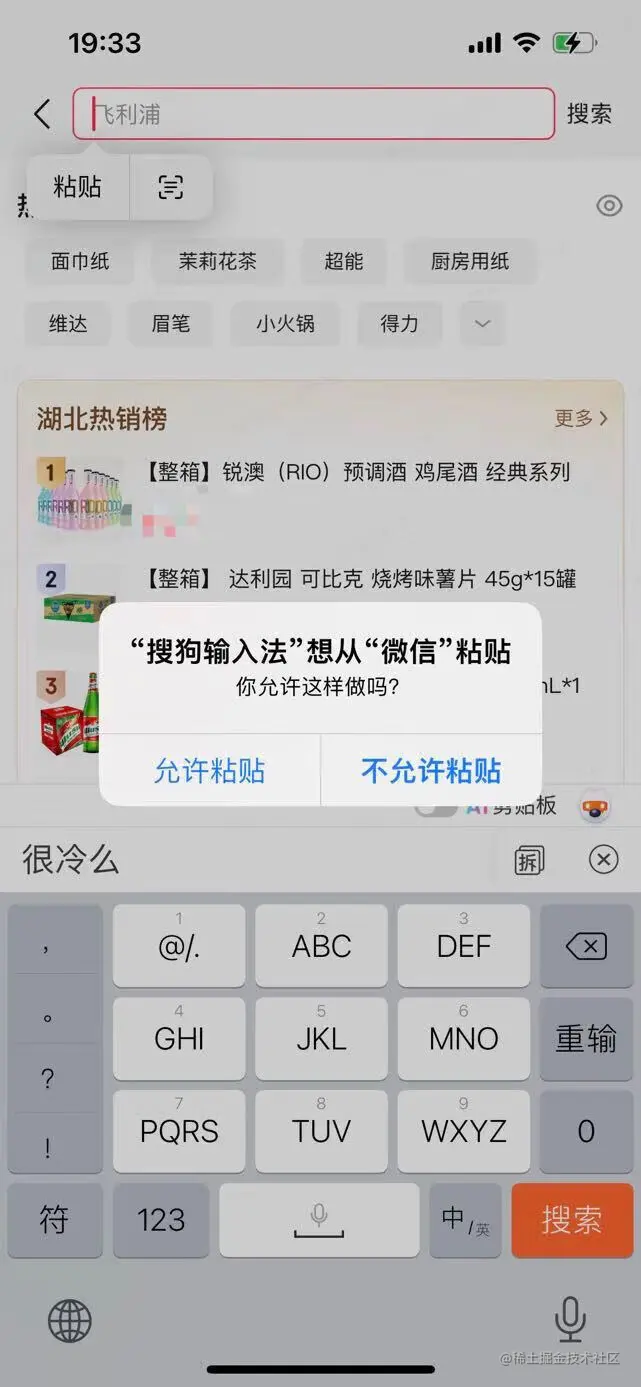Open 更多 in 湖北热销榜
The width and height of the screenshot is (641, 1387).
pos(581,418)
